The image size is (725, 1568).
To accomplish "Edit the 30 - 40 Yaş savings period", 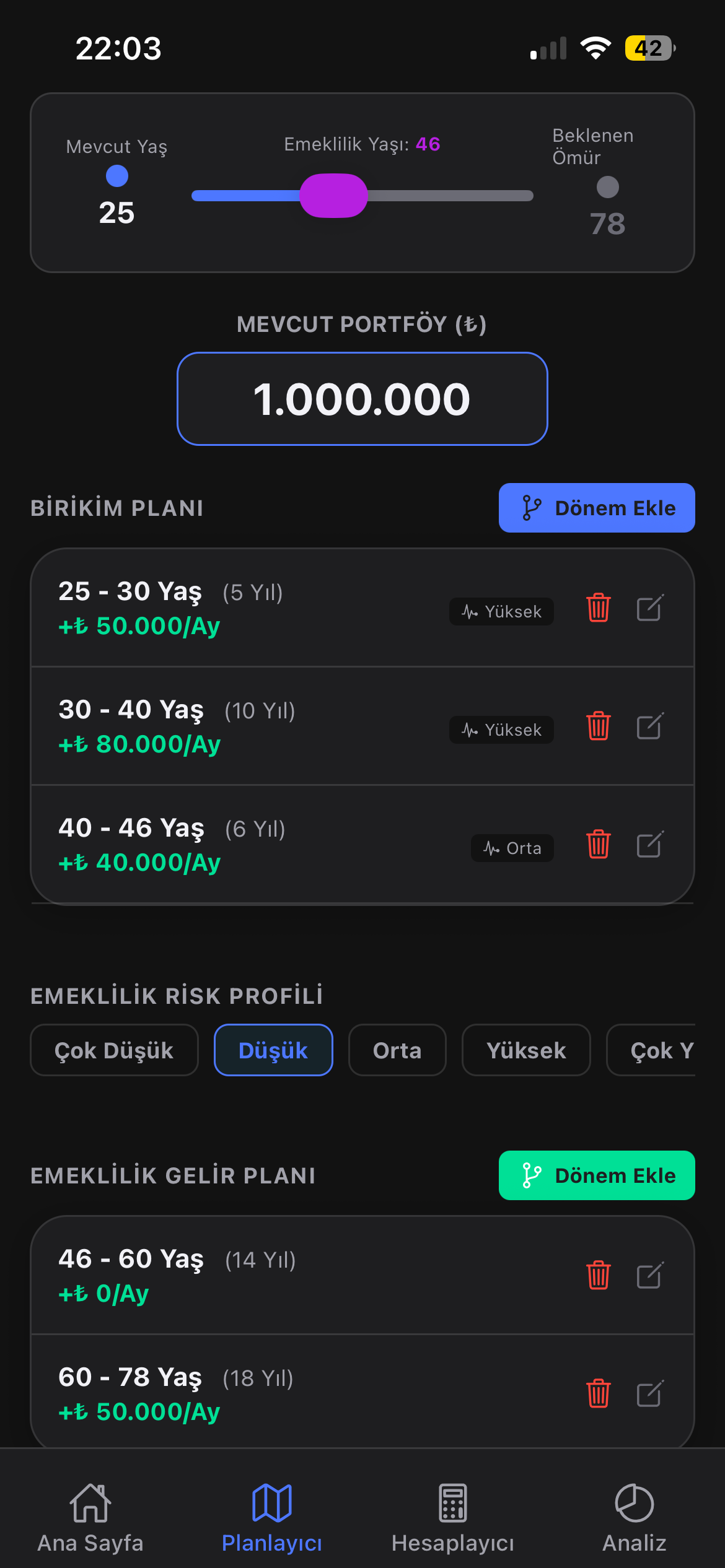I will click(x=649, y=728).
